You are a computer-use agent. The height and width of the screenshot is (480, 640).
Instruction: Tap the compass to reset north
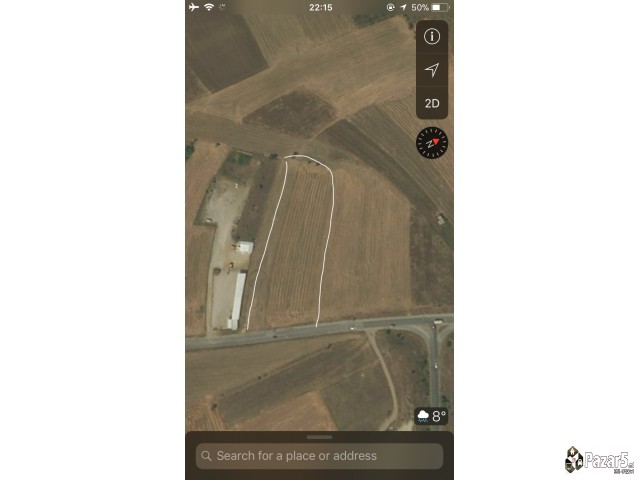pyautogui.click(x=432, y=143)
